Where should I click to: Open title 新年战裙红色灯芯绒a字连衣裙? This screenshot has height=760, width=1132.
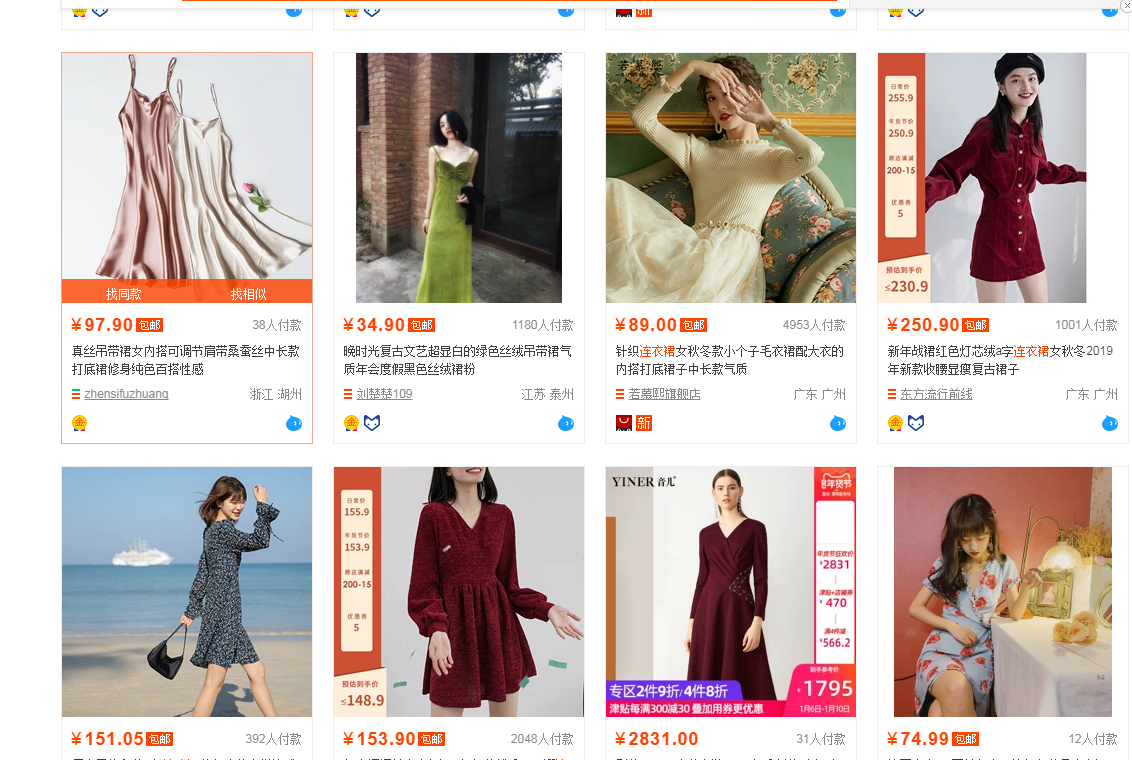(1000, 360)
